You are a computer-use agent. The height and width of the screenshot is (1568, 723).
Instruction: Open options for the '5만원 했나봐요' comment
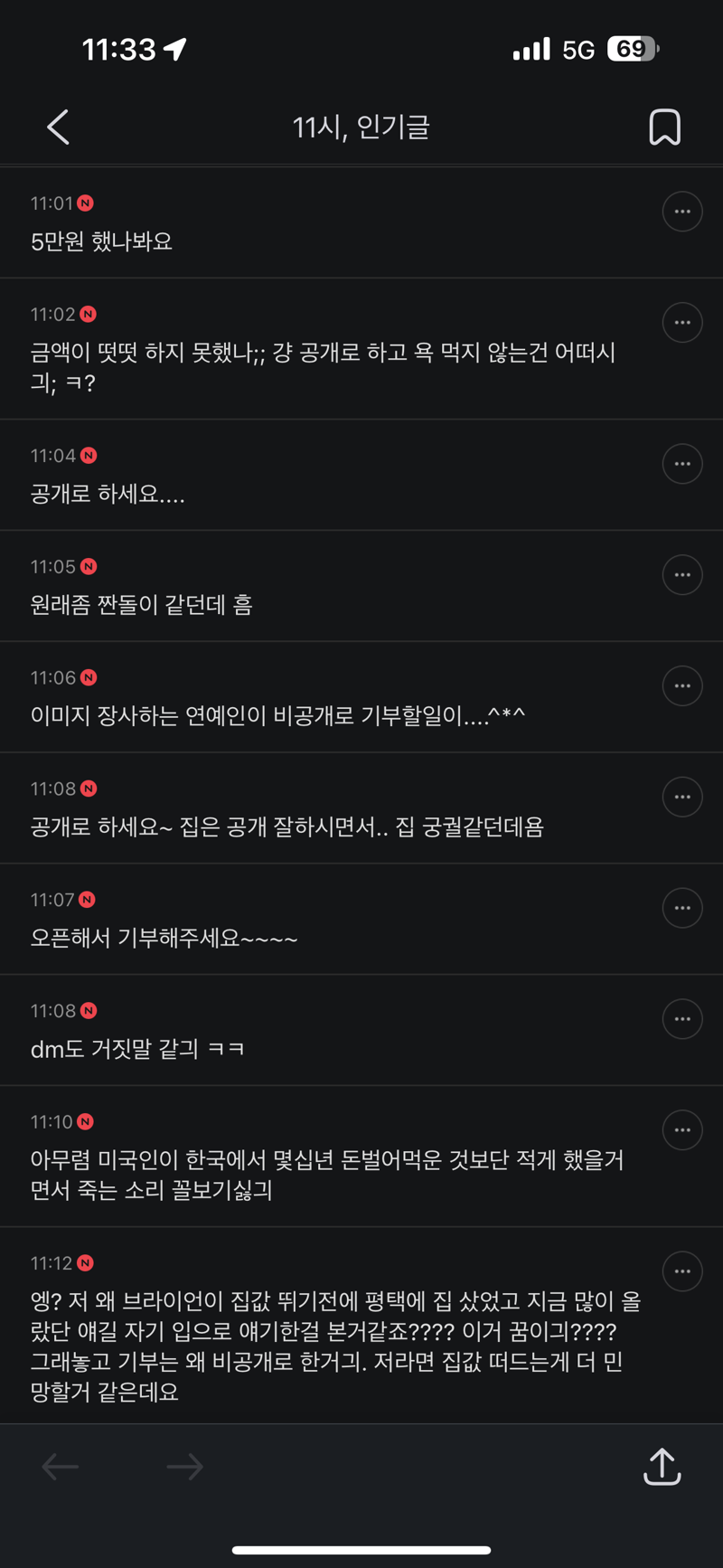tap(682, 212)
